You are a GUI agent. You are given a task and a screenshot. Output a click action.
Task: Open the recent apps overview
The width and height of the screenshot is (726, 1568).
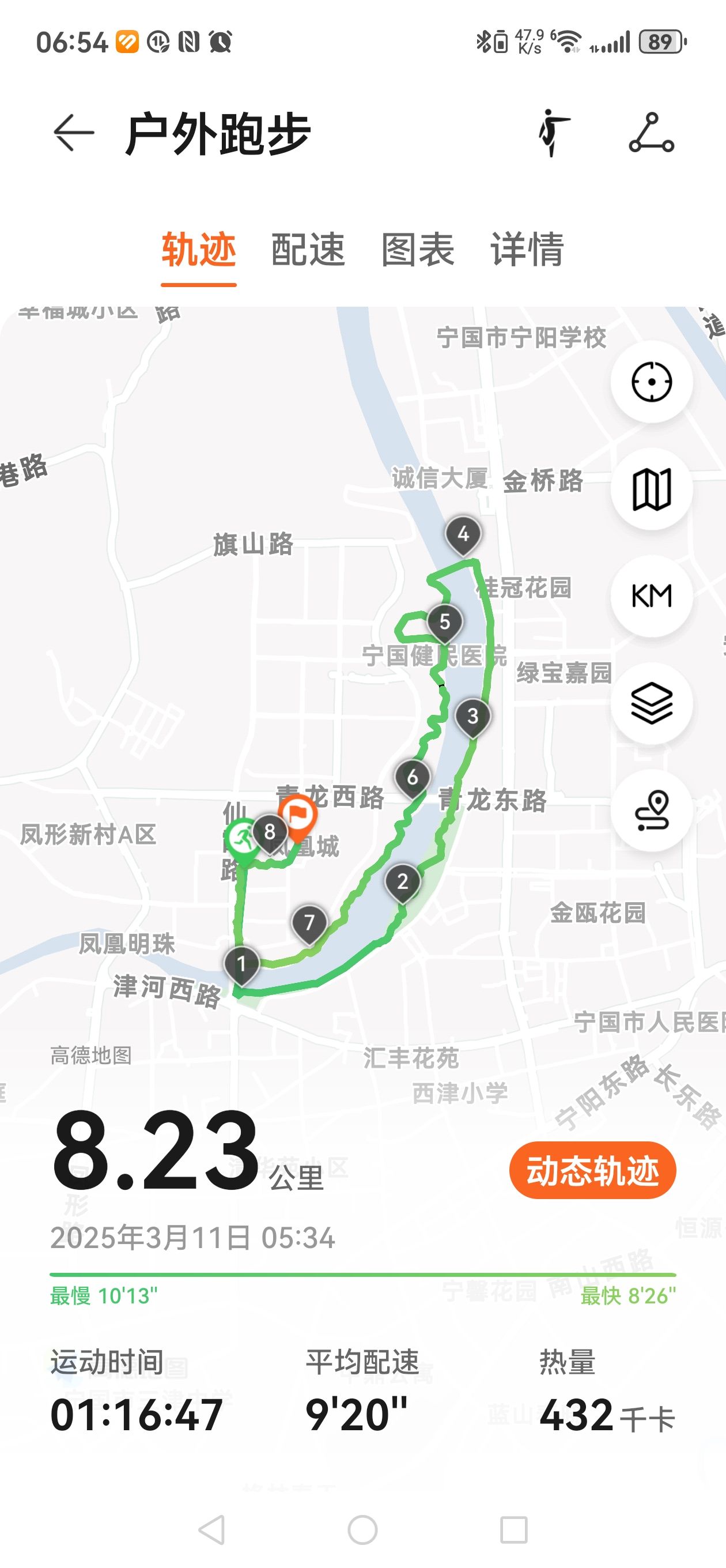coord(513,1529)
